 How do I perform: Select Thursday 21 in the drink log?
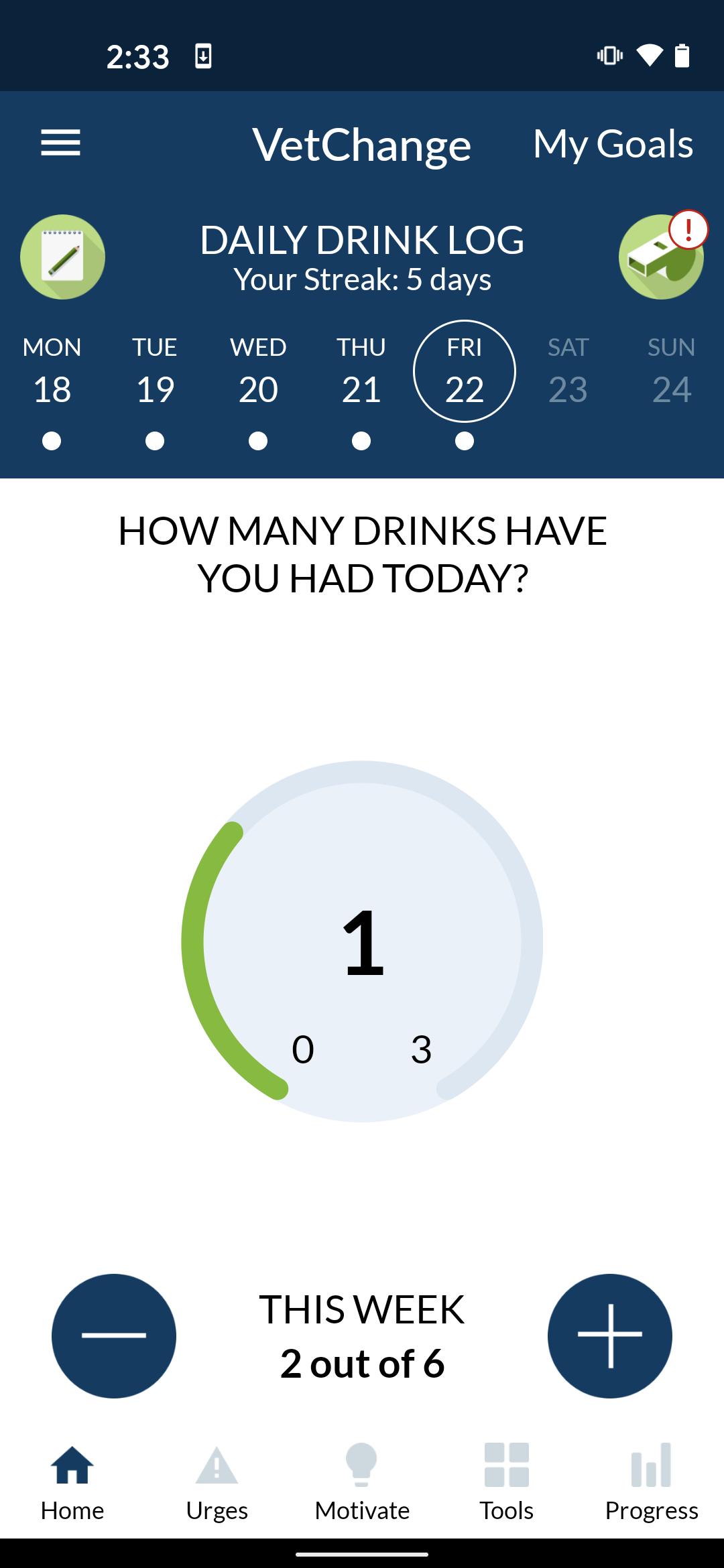(x=361, y=391)
